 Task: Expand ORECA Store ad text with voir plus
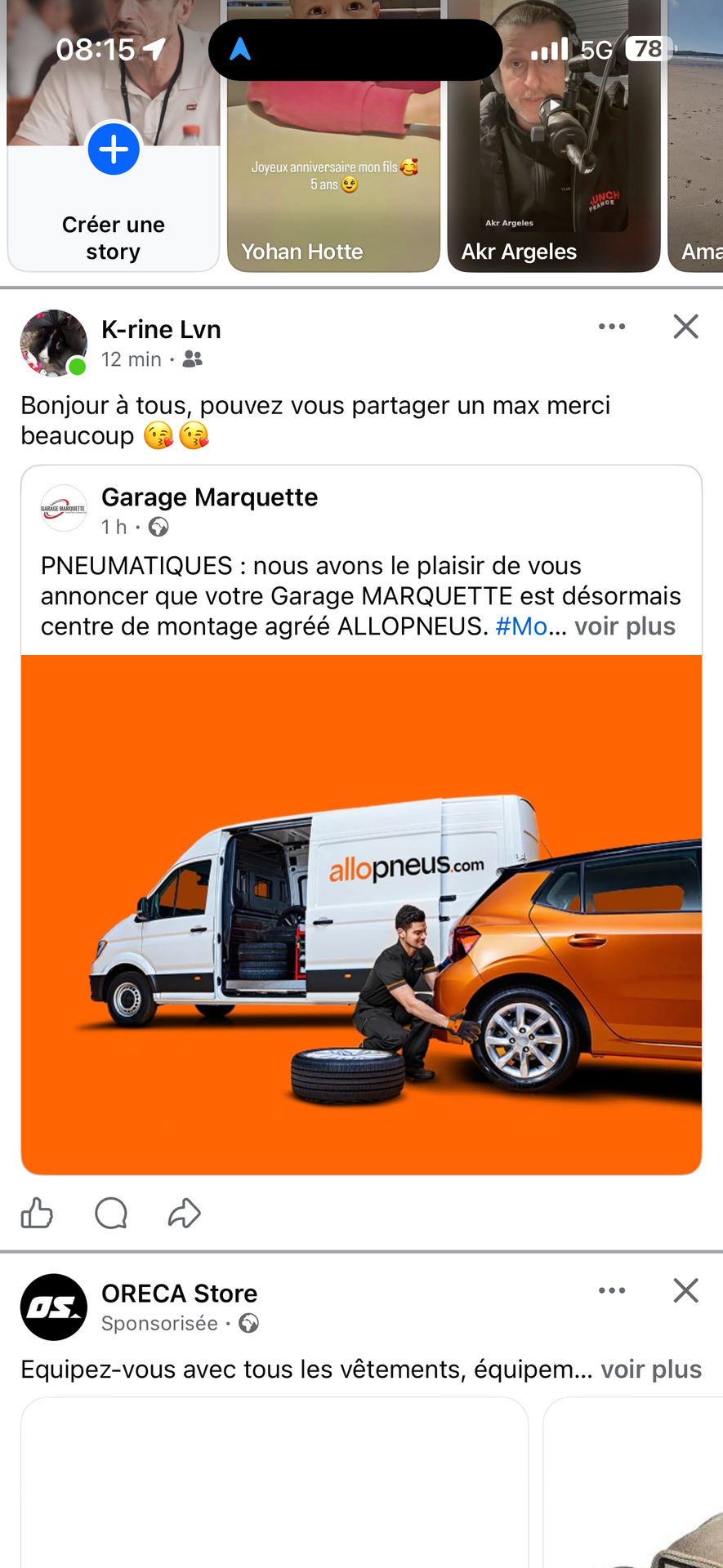(651, 1370)
